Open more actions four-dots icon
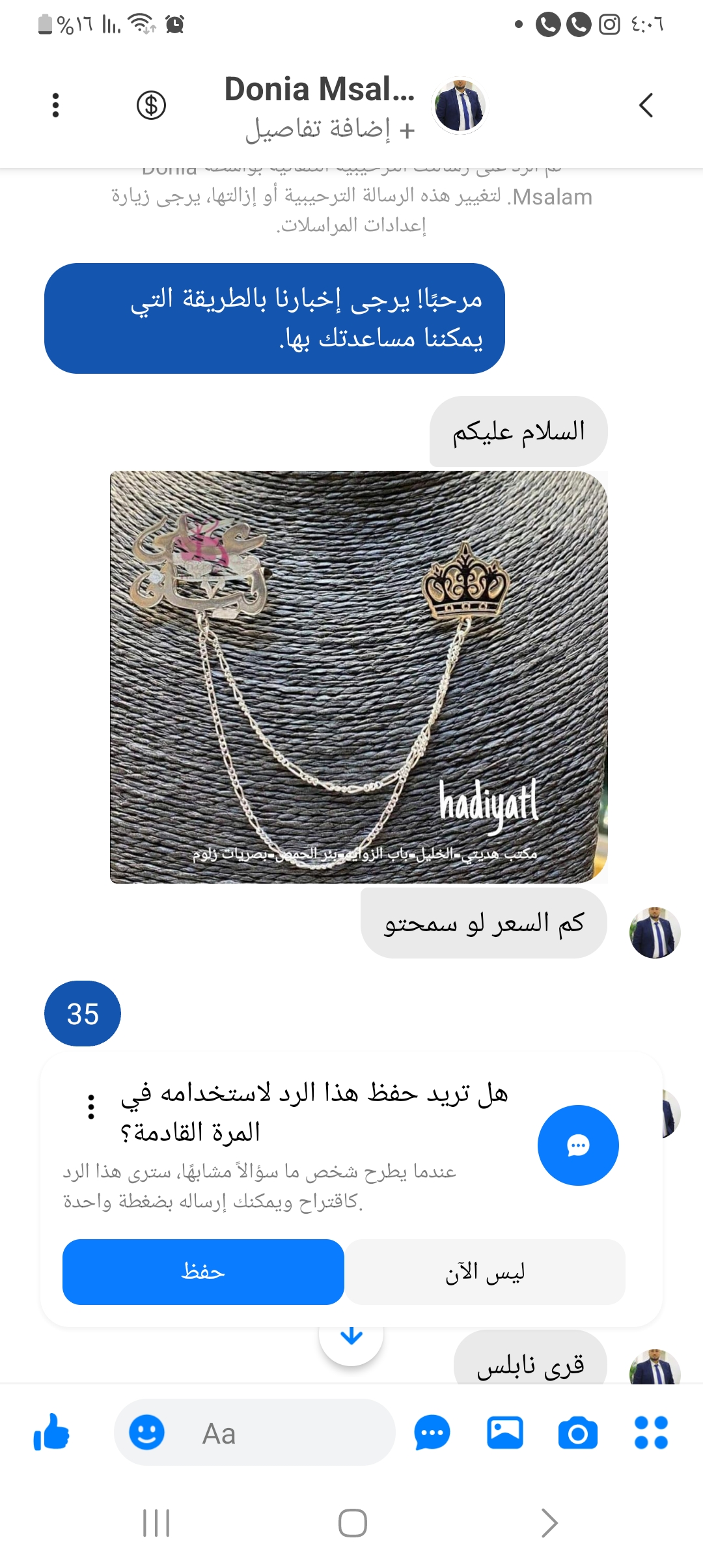 click(x=651, y=1433)
